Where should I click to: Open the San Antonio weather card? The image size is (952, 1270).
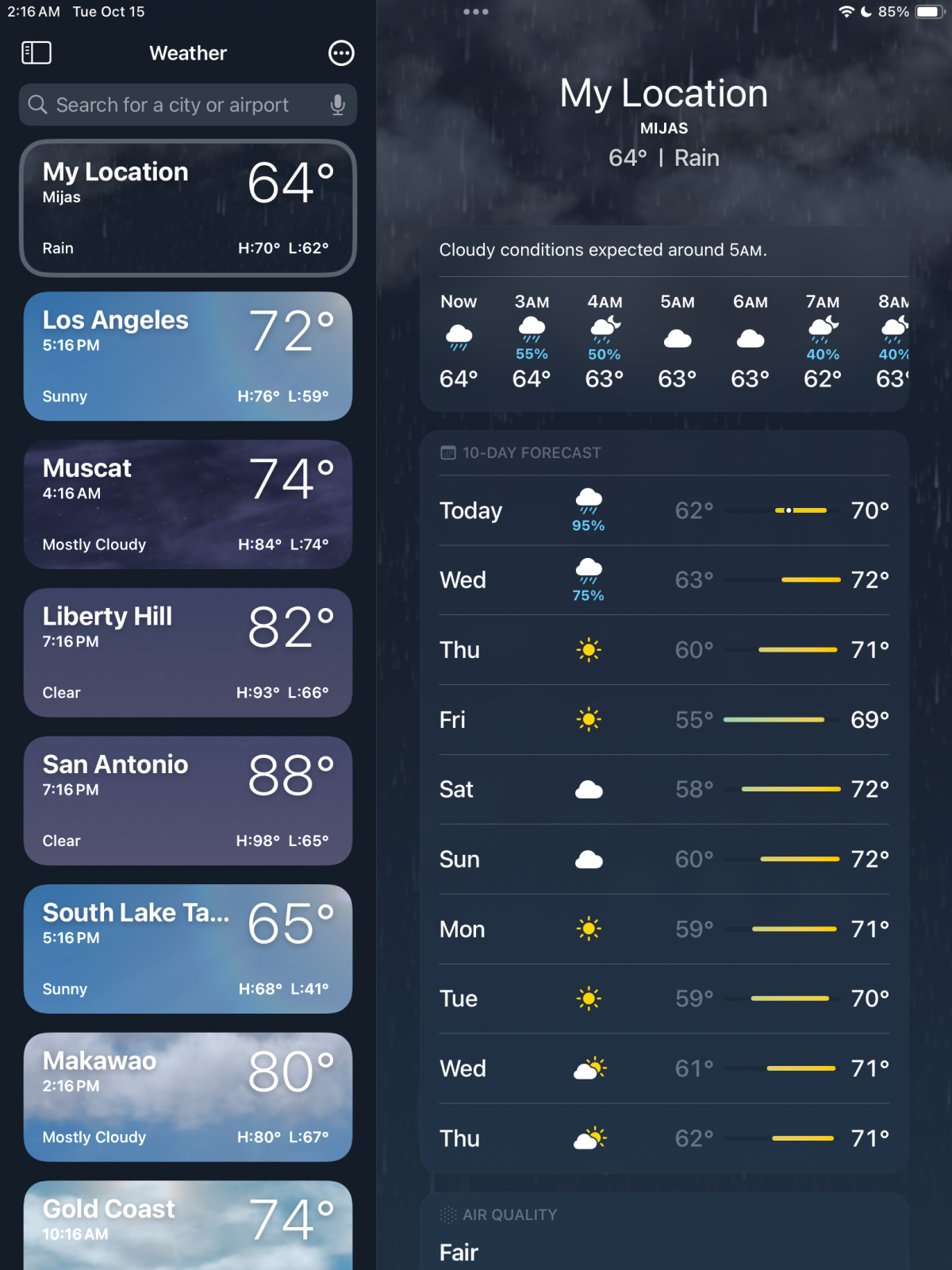188,801
